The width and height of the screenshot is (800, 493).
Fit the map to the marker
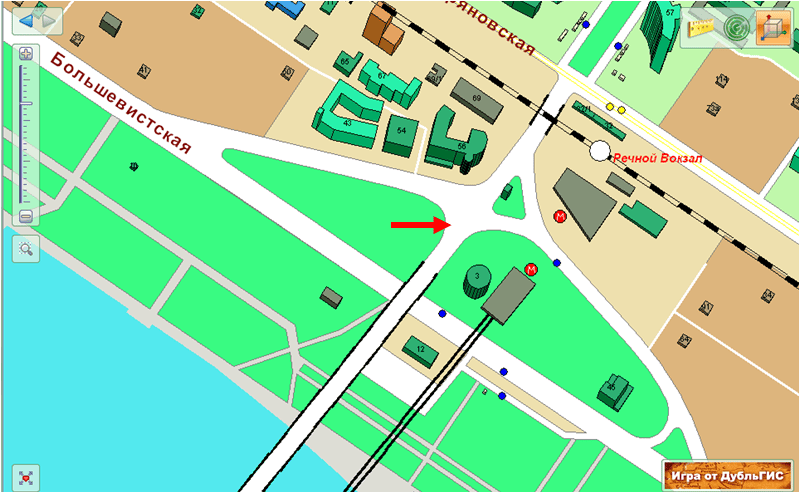(26, 477)
